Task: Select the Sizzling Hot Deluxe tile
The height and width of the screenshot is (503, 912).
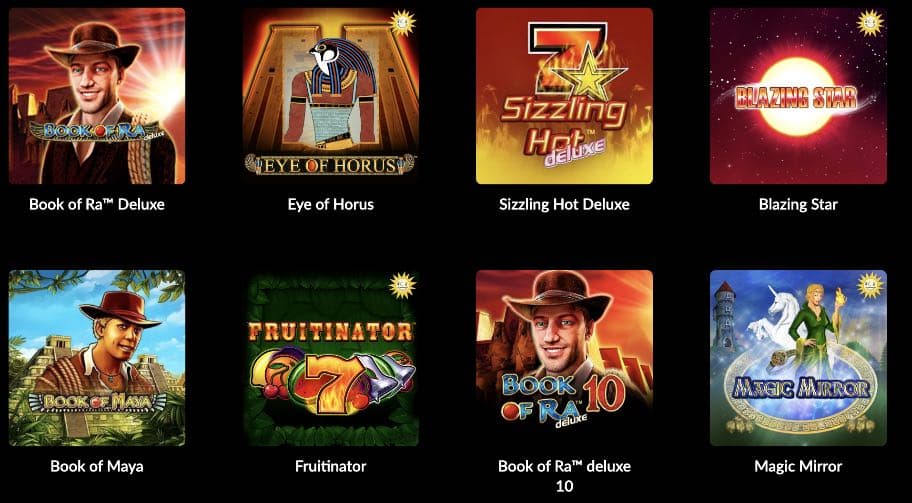Action: pos(564,96)
